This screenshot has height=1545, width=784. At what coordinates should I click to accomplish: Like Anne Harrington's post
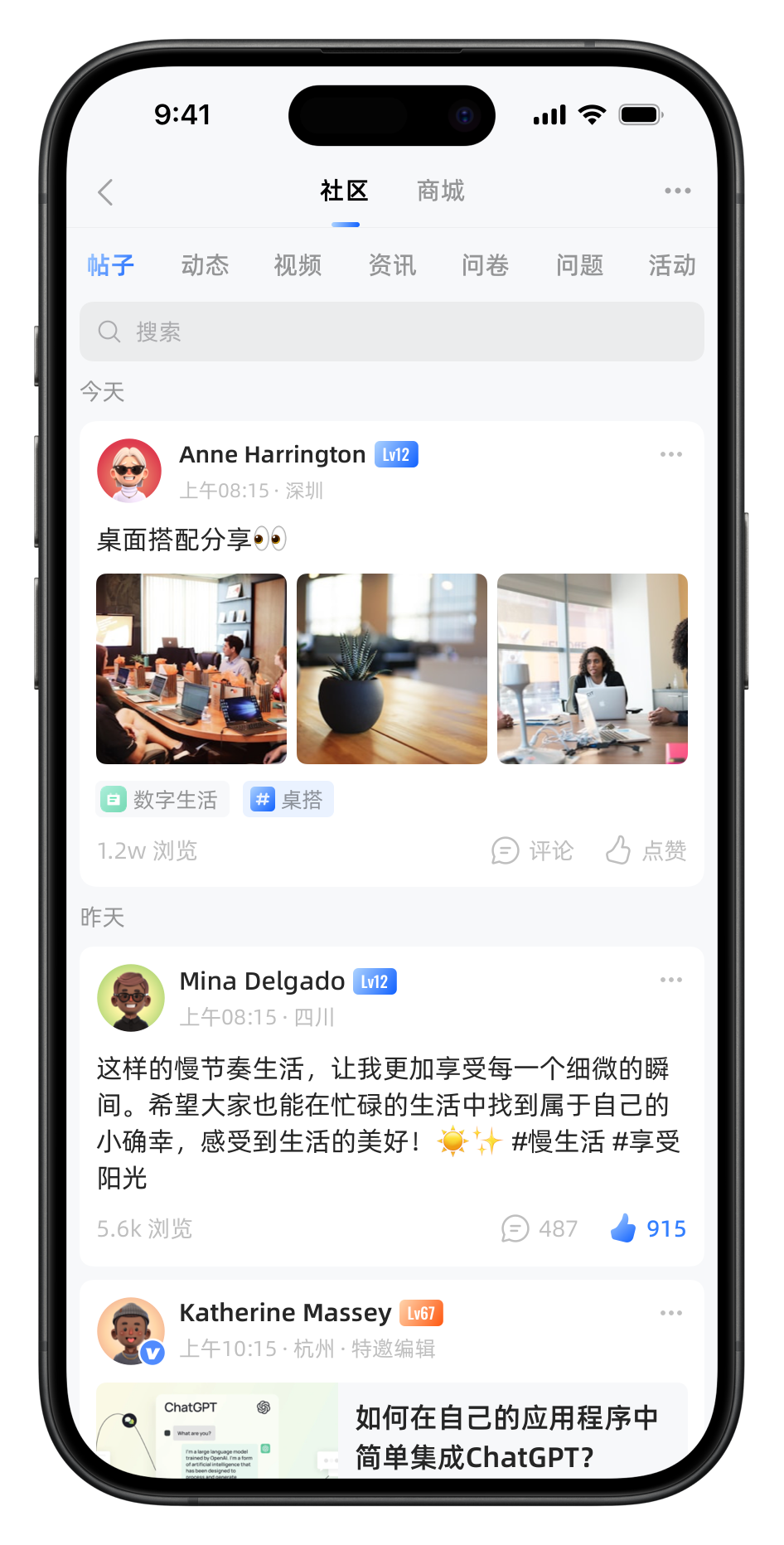[646, 850]
